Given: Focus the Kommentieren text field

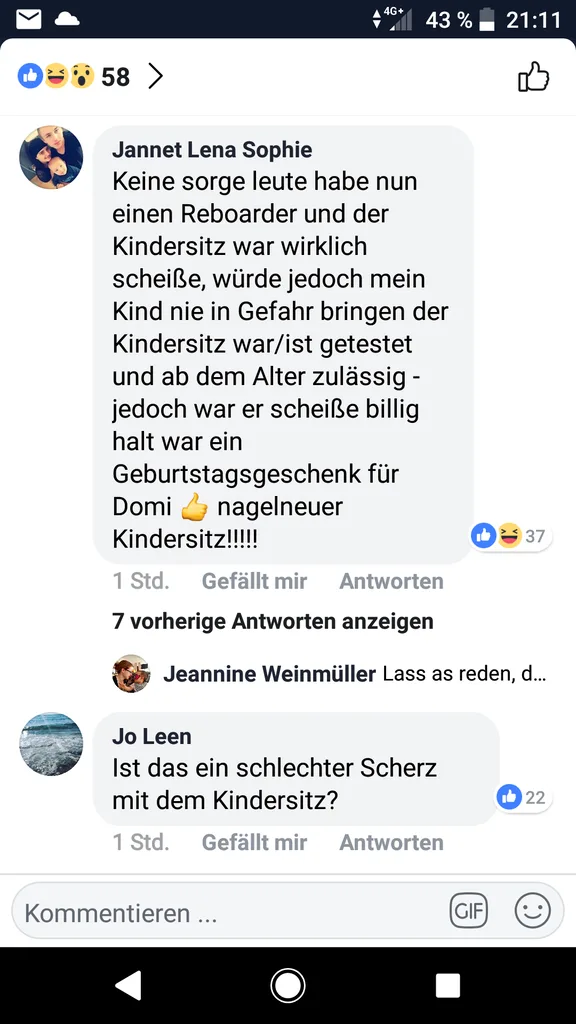Looking at the screenshot, I should tap(229, 911).
